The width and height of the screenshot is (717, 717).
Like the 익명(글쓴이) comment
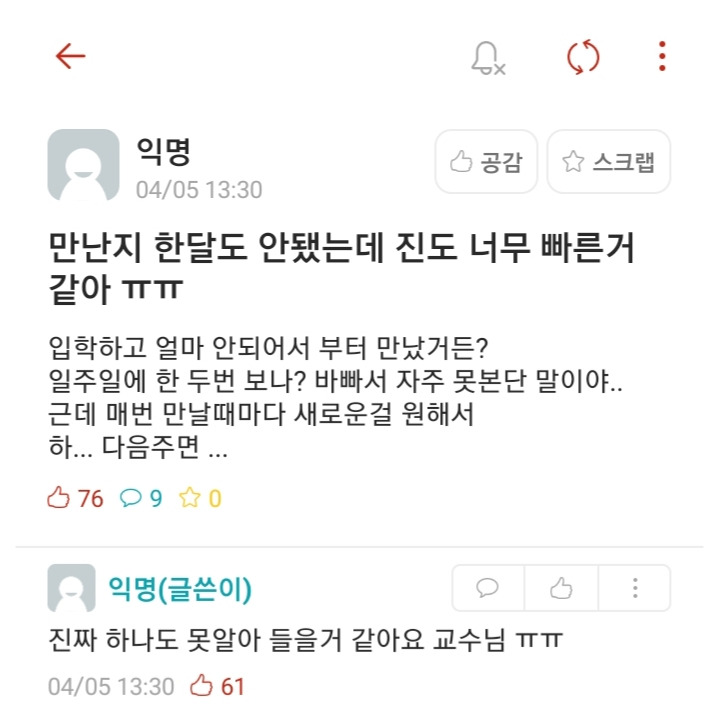click(561, 588)
